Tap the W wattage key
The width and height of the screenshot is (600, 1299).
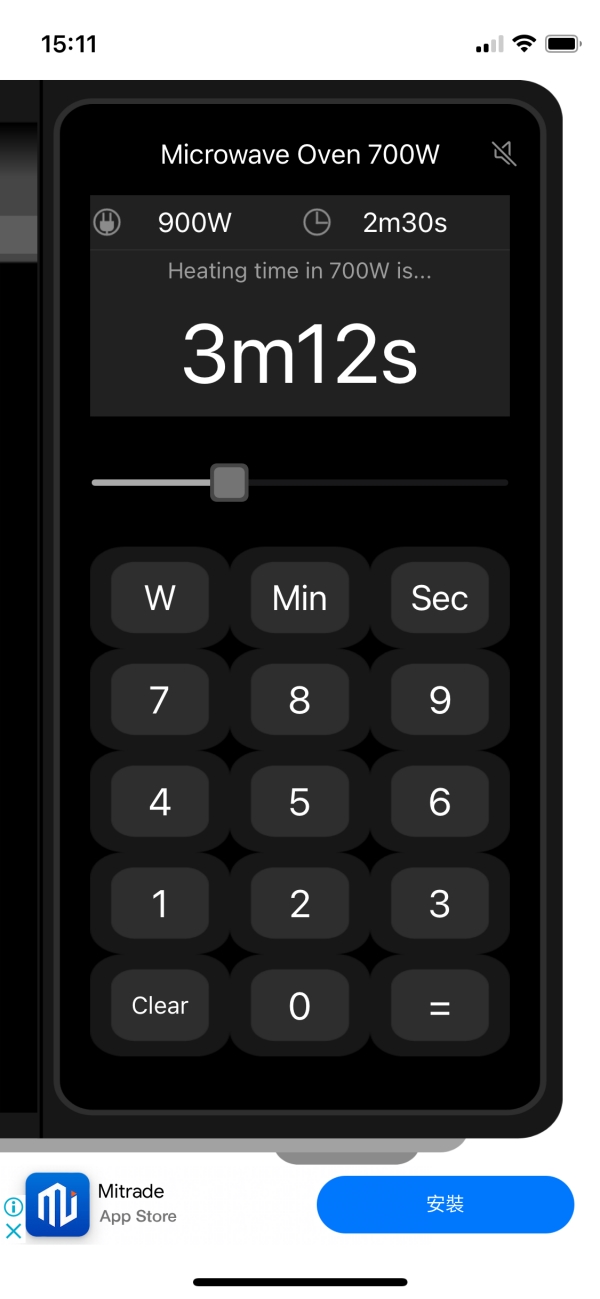coord(160,598)
